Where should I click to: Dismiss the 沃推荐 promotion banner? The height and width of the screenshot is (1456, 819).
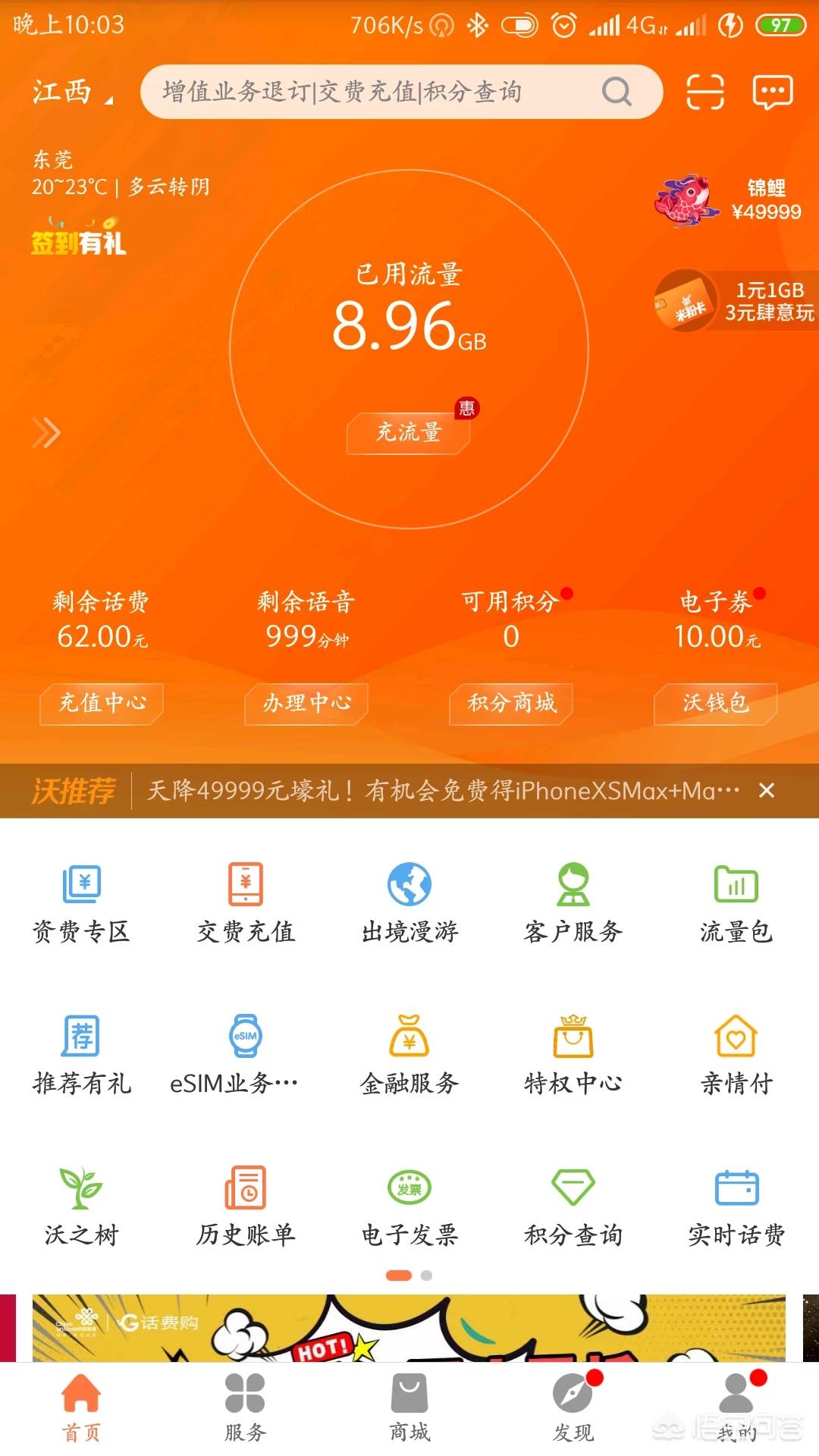point(767,790)
